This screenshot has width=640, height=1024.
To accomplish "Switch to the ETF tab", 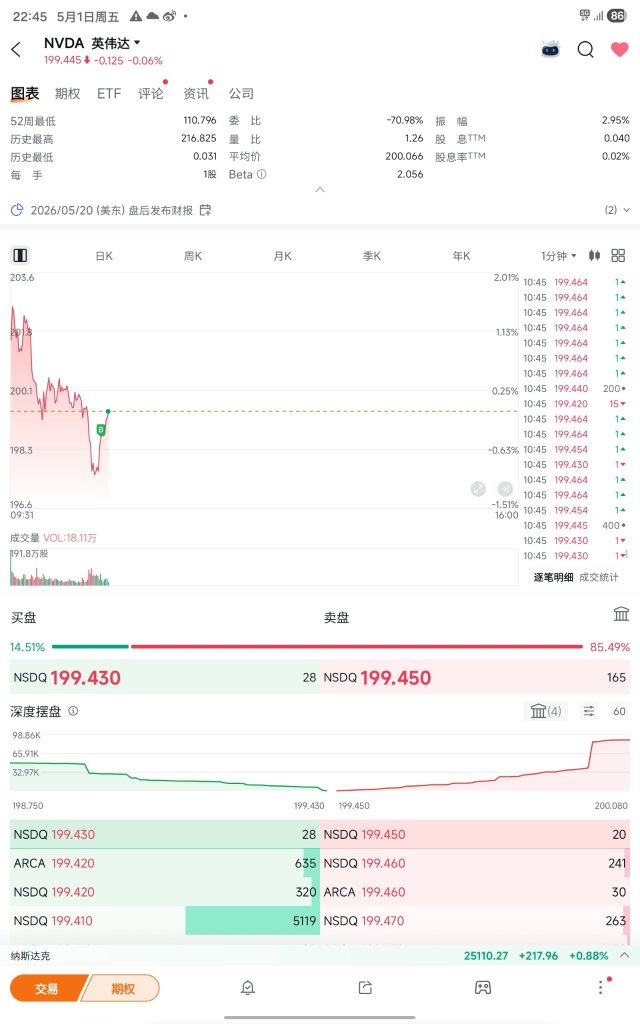I will coord(108,93).
